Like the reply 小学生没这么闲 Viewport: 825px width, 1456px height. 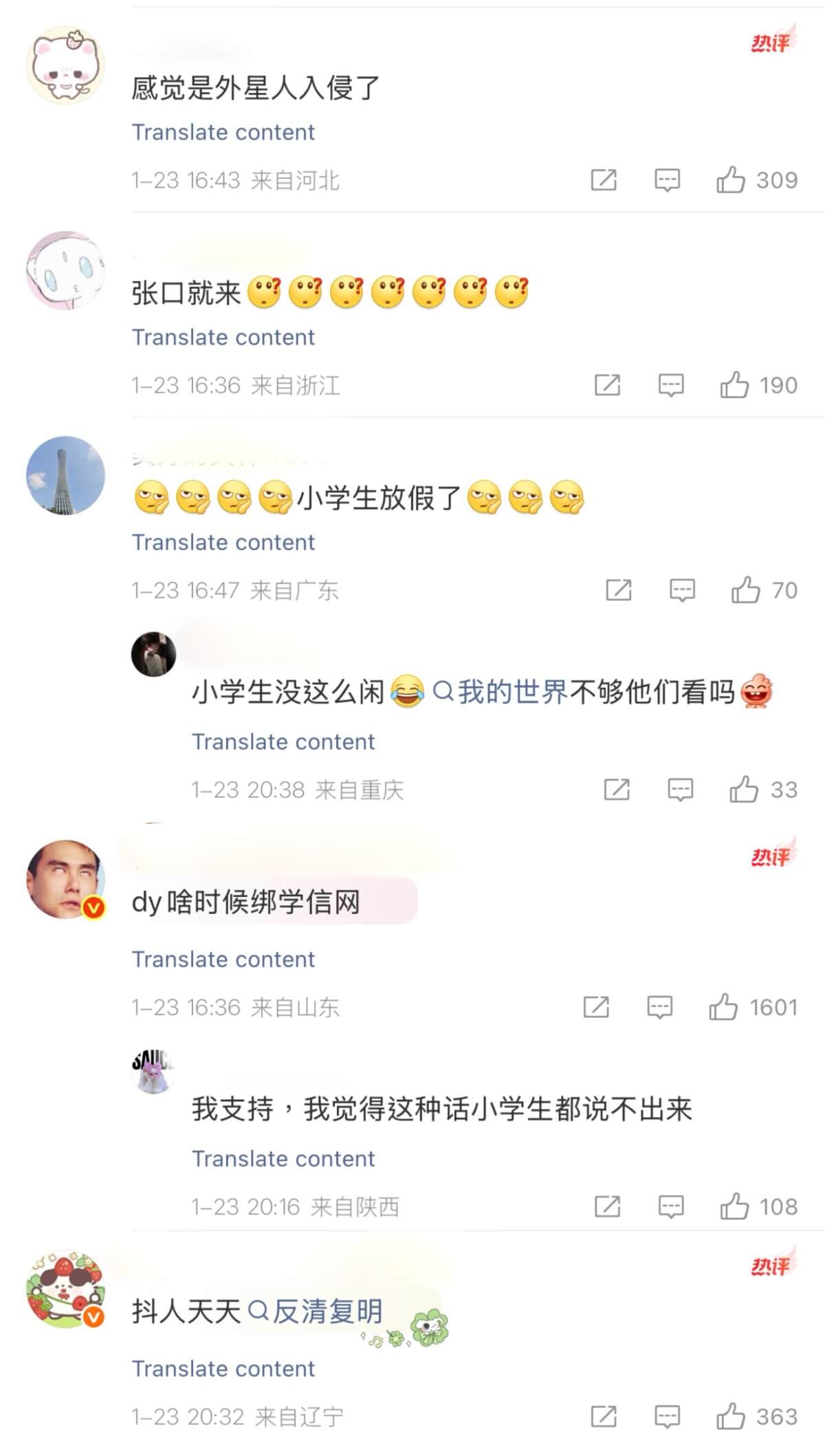[x=744, y=790]
